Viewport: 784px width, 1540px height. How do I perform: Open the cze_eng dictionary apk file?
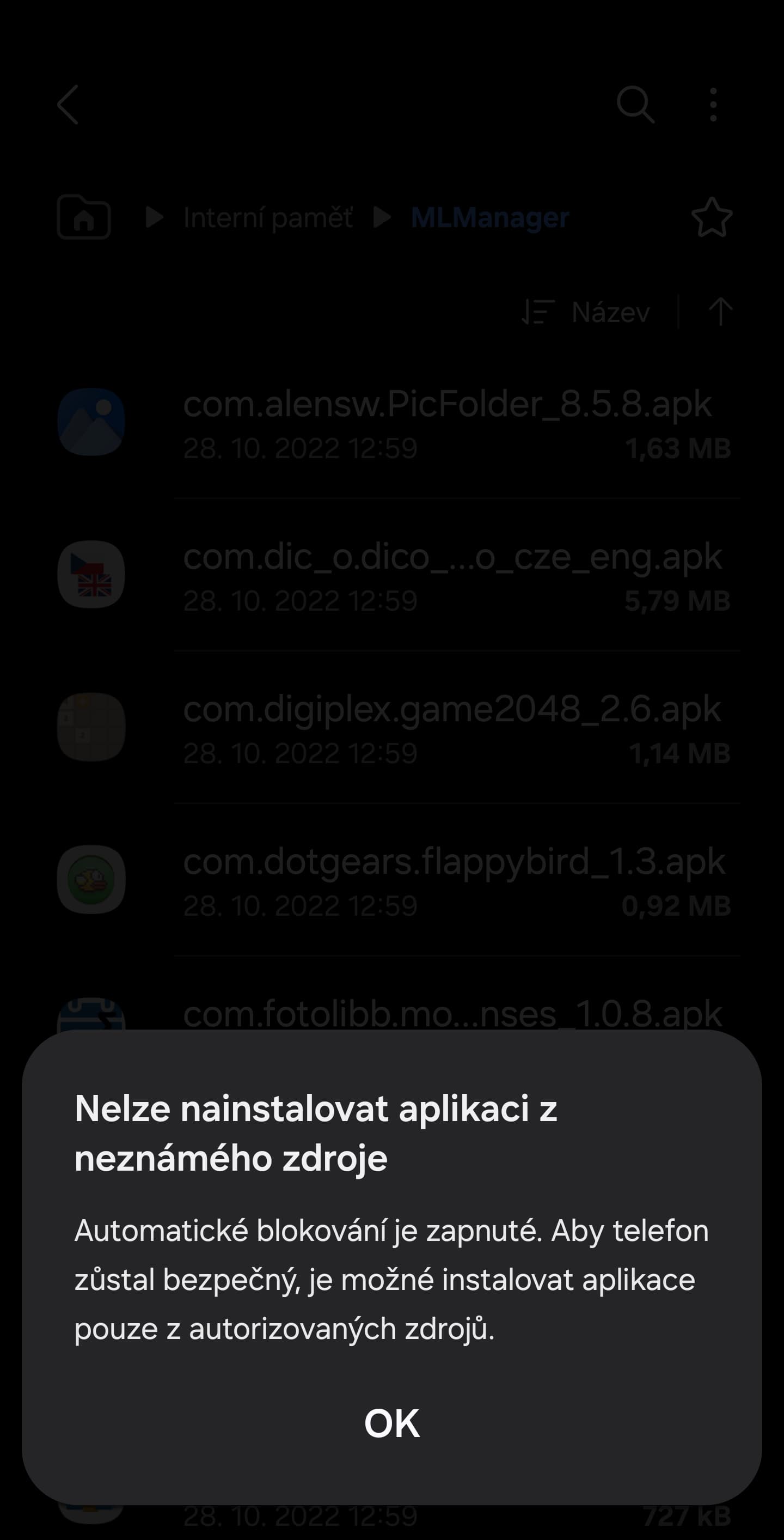pos(394,575)
